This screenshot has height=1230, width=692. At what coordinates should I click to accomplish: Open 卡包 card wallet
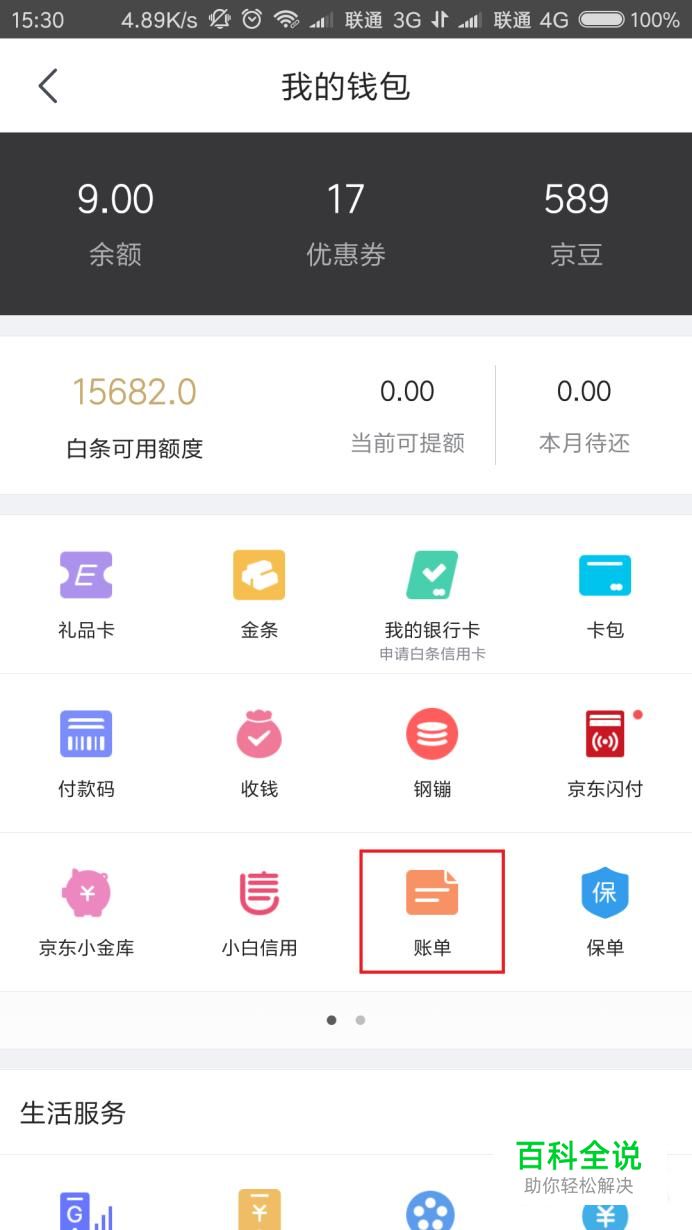coord(605,595)
